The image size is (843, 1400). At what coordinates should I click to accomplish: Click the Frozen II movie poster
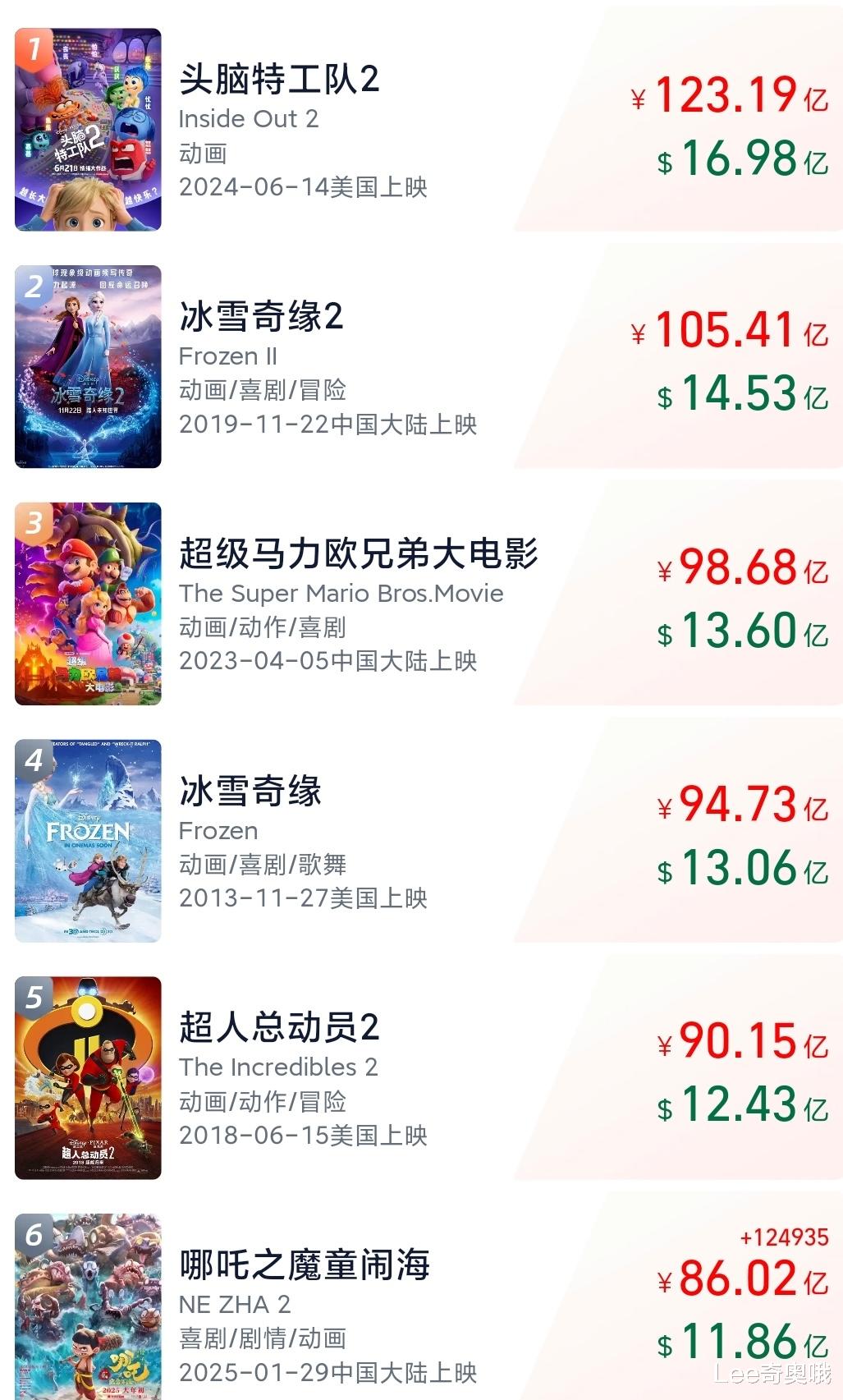[86, 366]
